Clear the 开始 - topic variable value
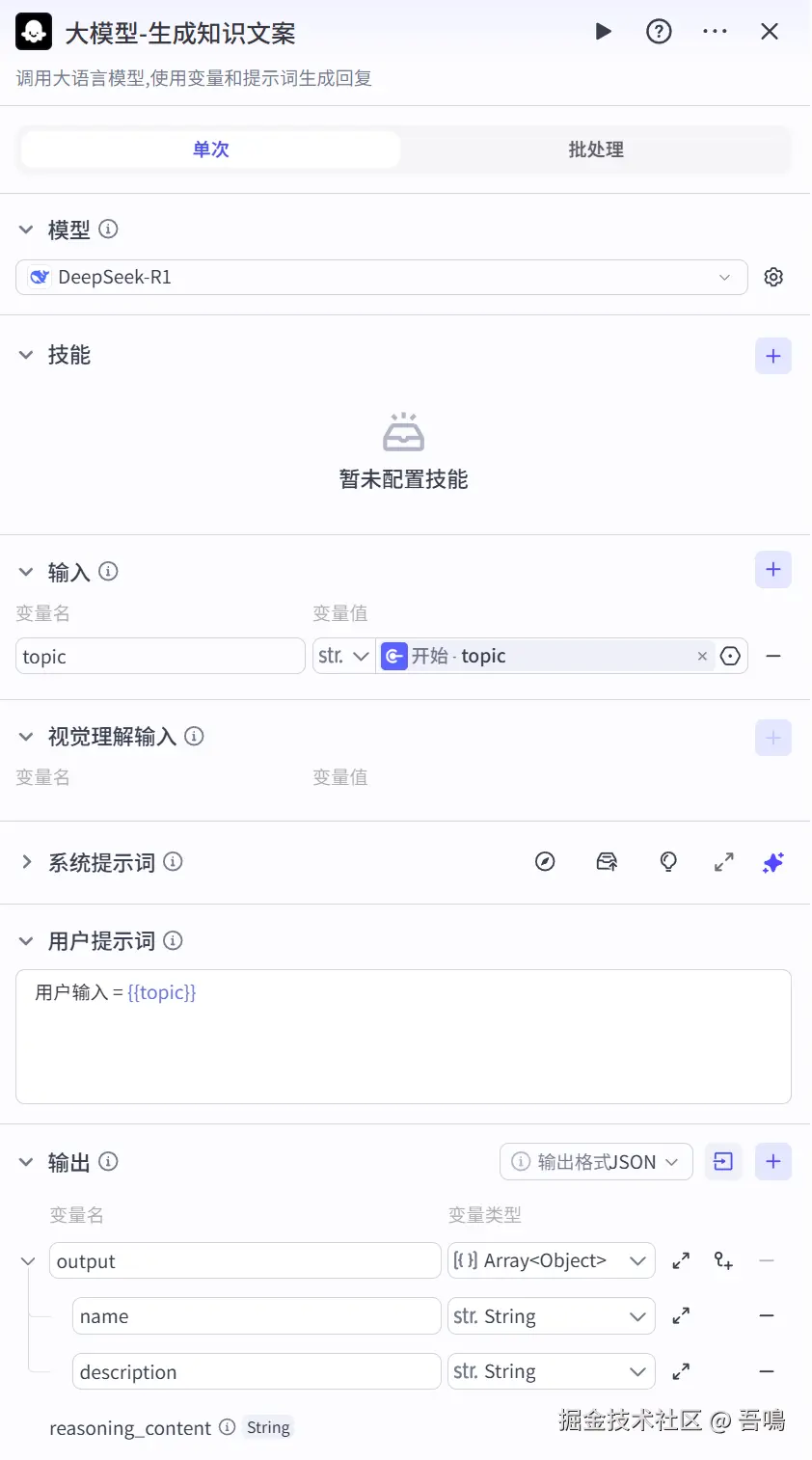Viewport: 812px width, 1460px height. [x=702, y=657]
